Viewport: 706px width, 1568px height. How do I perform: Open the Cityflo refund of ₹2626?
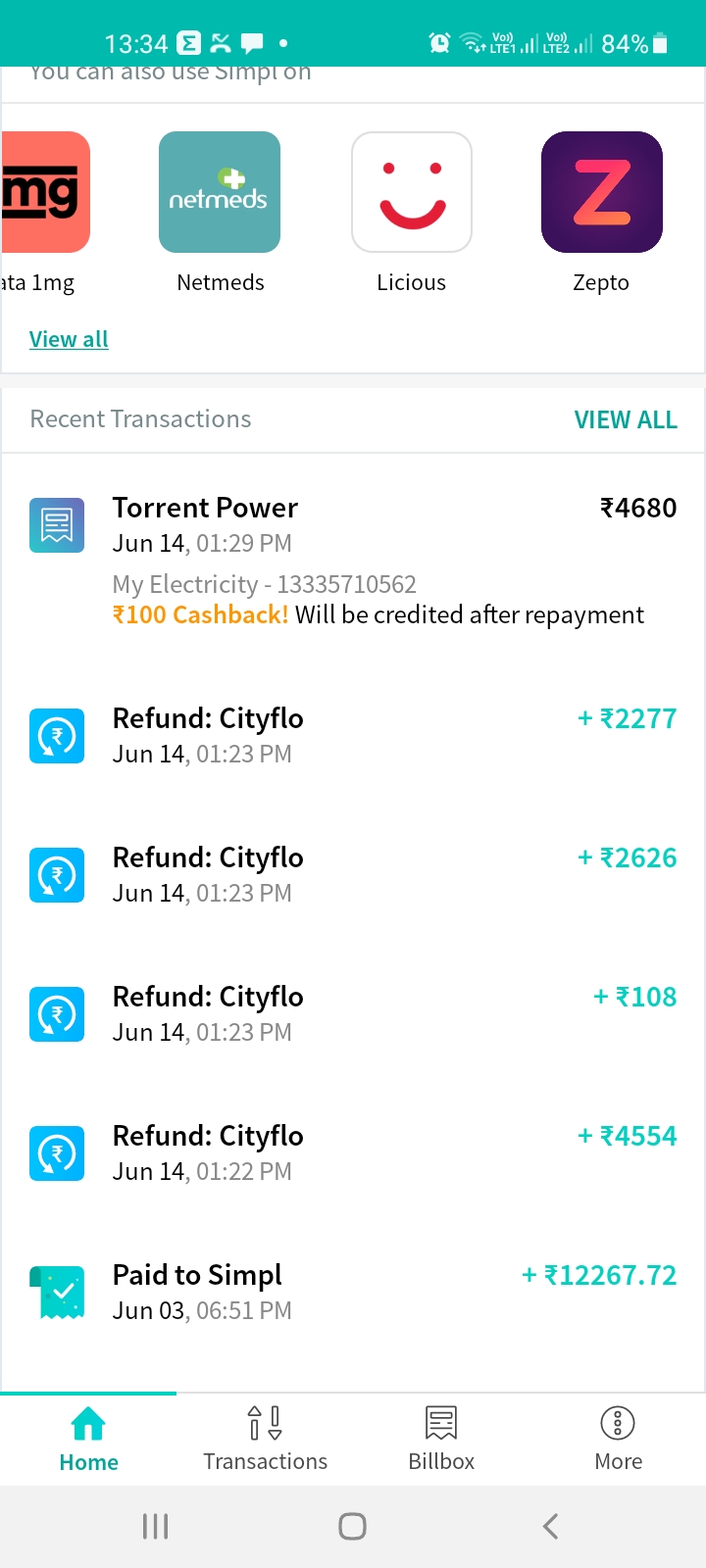[353, 874]
